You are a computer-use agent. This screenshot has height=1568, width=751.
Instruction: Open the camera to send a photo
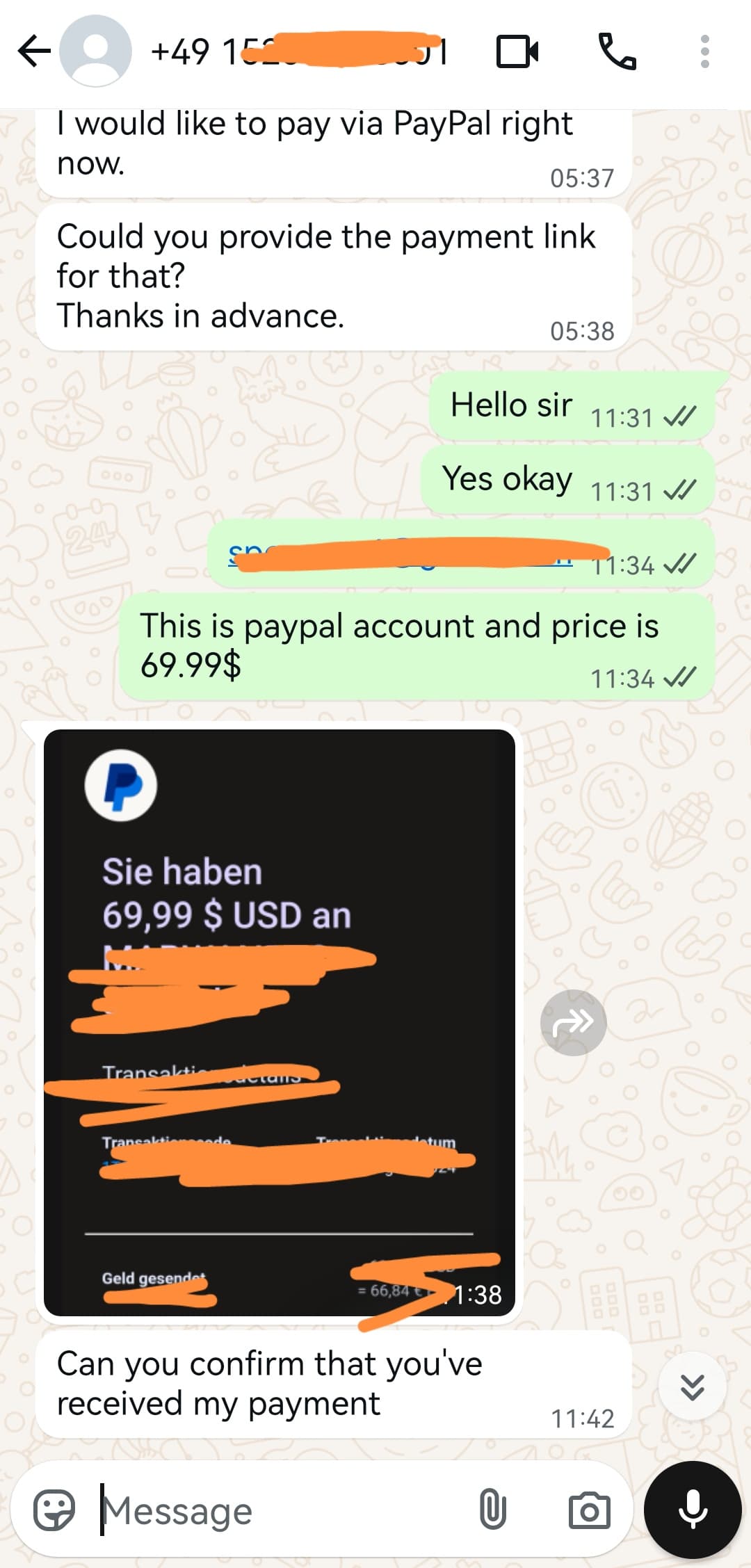589,1510
